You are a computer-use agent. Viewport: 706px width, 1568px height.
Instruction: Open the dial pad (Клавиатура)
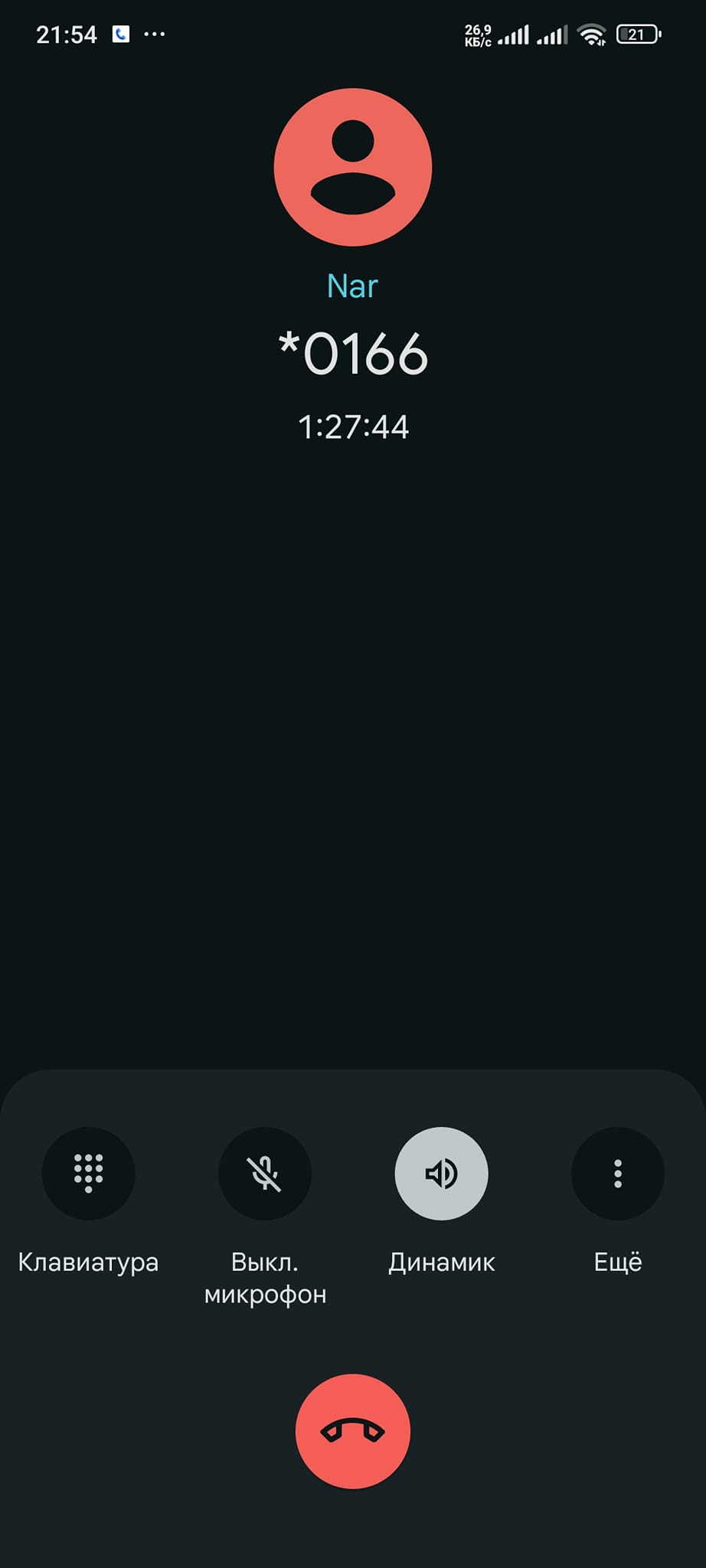88,1173
